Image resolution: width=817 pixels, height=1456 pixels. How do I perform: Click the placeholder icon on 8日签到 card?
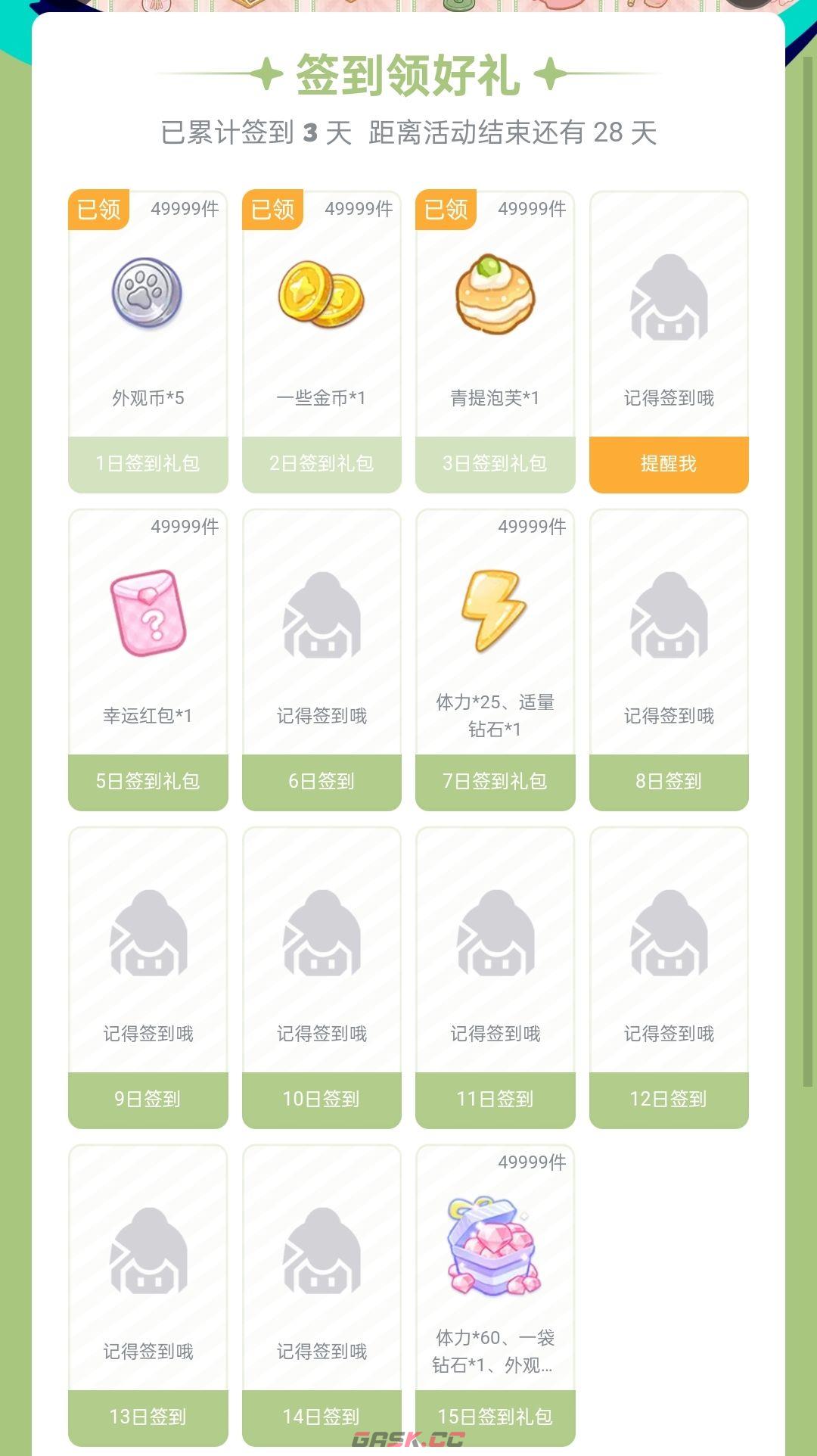669,621
